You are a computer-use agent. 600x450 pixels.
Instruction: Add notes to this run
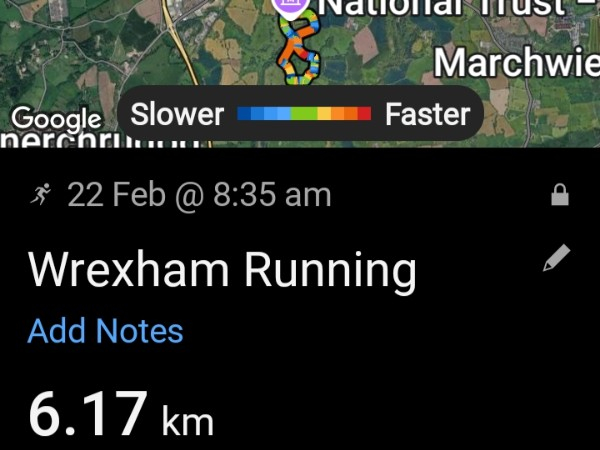(105, 331)
